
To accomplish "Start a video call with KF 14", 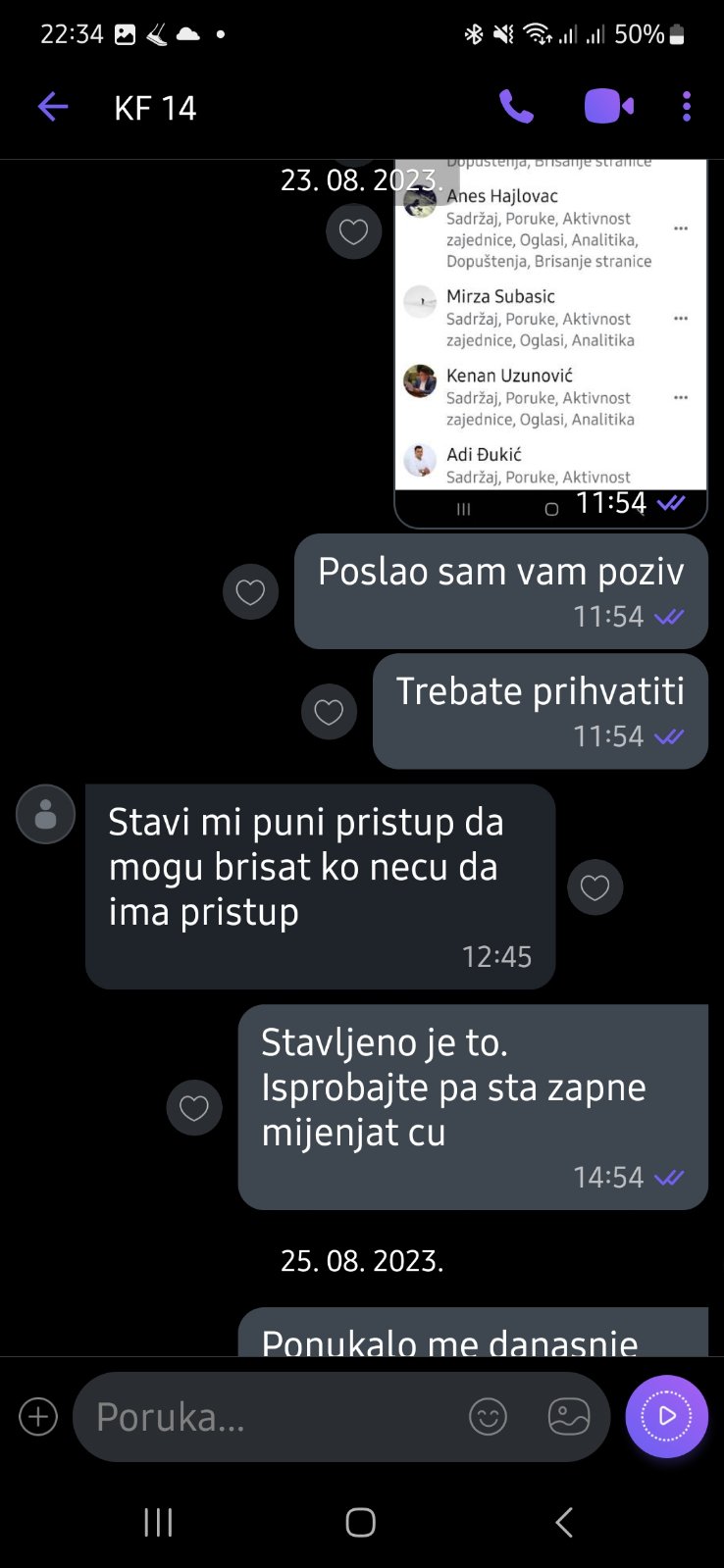I will coord(608,107).
